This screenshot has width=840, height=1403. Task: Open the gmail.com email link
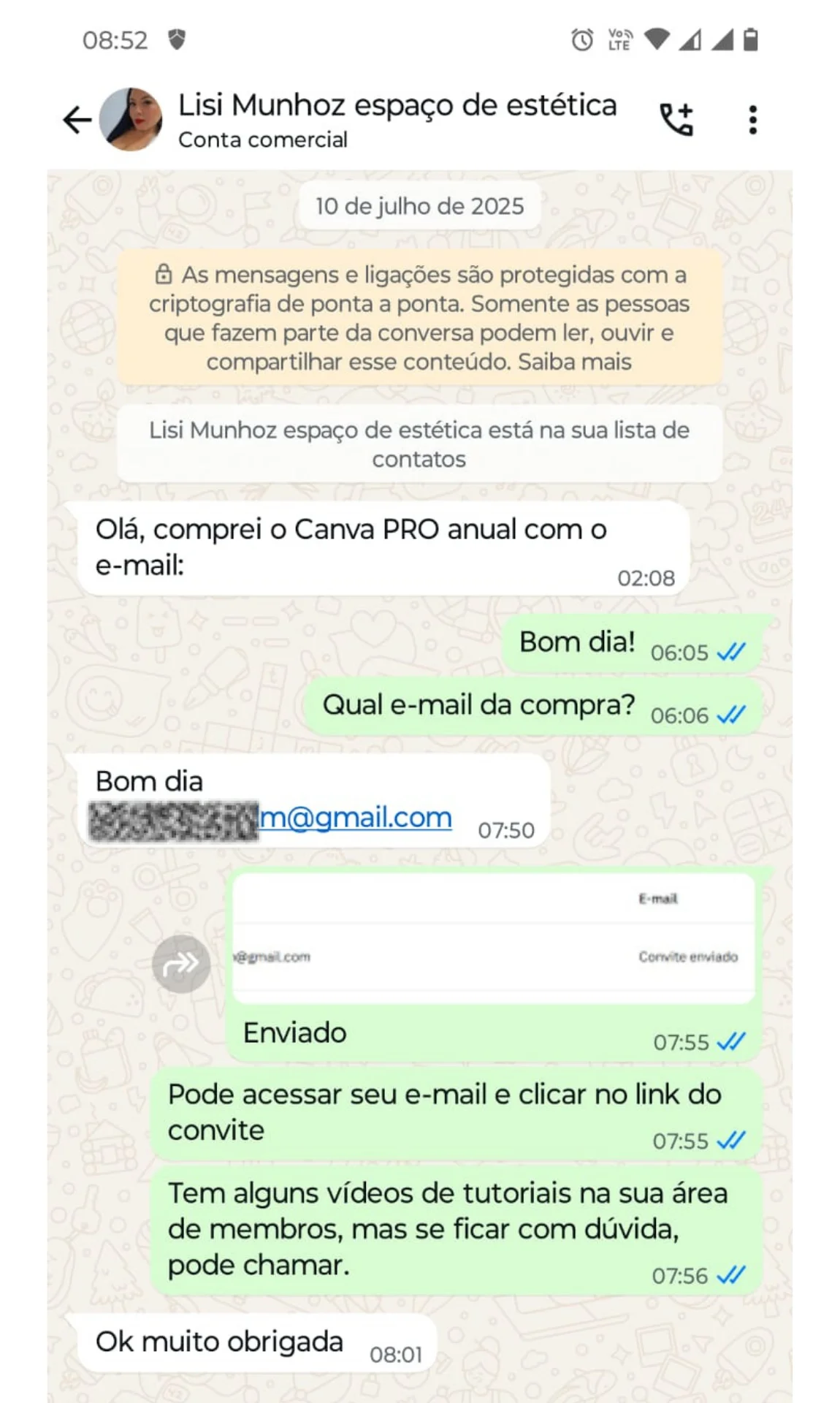tap(356, 818)
